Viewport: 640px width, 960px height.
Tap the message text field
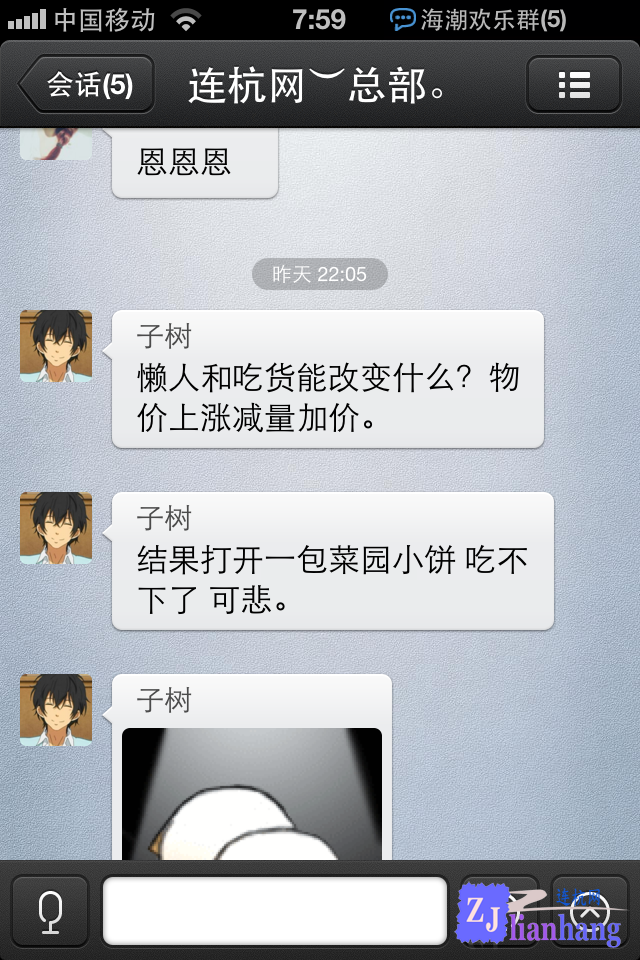[x=274, y=910]
